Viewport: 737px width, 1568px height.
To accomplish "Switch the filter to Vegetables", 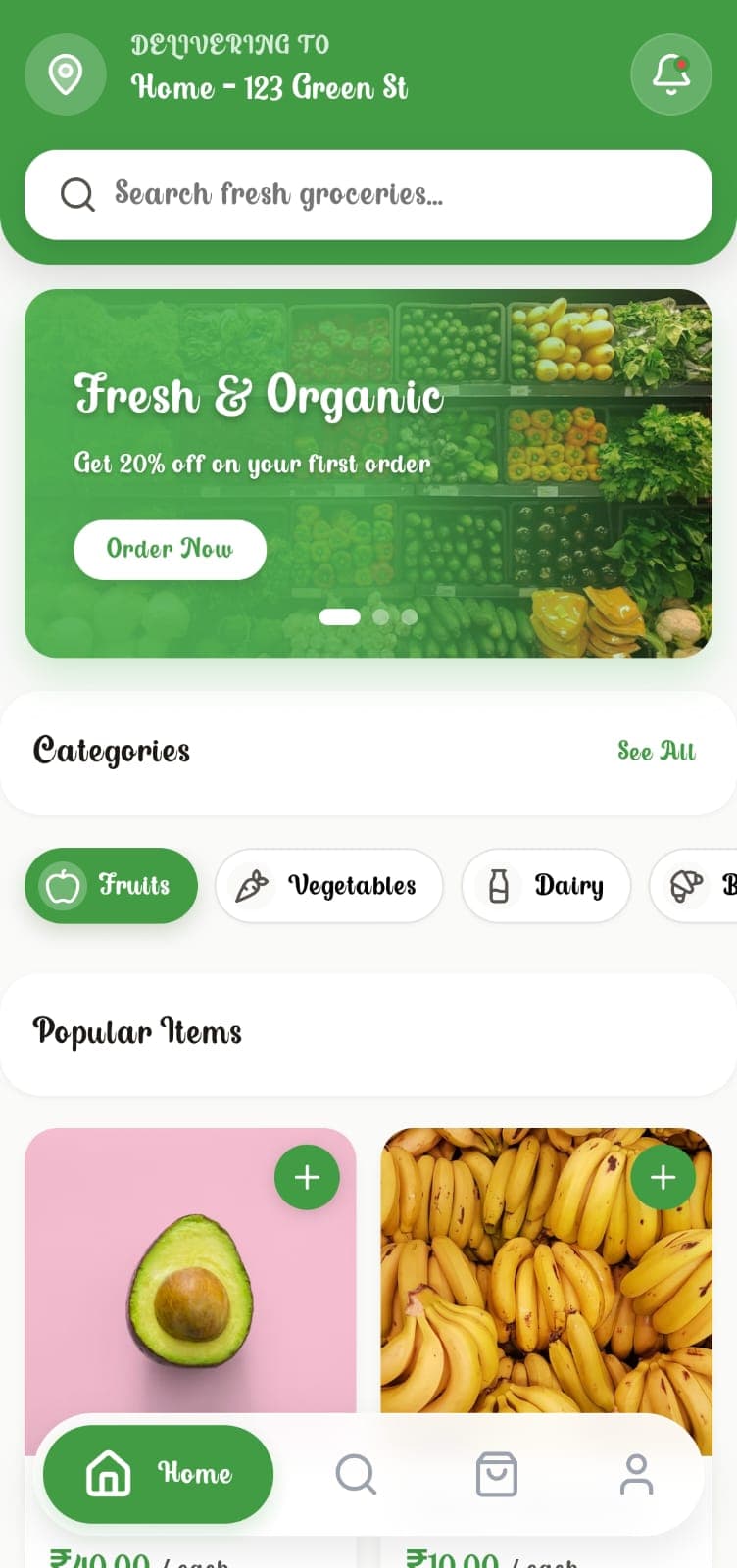I will [328, 885].
